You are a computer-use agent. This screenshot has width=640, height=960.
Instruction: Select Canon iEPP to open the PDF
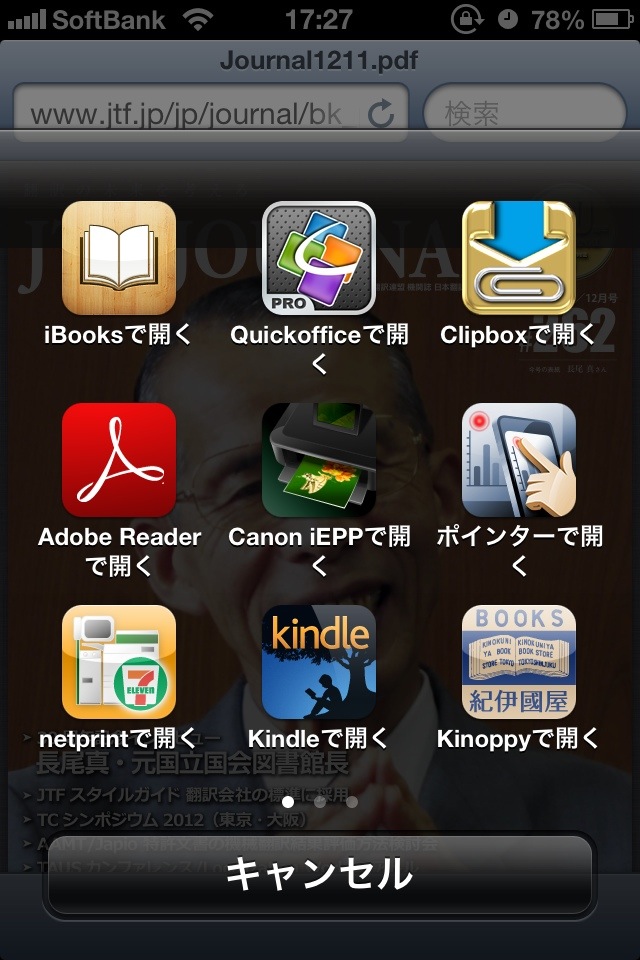319,460
